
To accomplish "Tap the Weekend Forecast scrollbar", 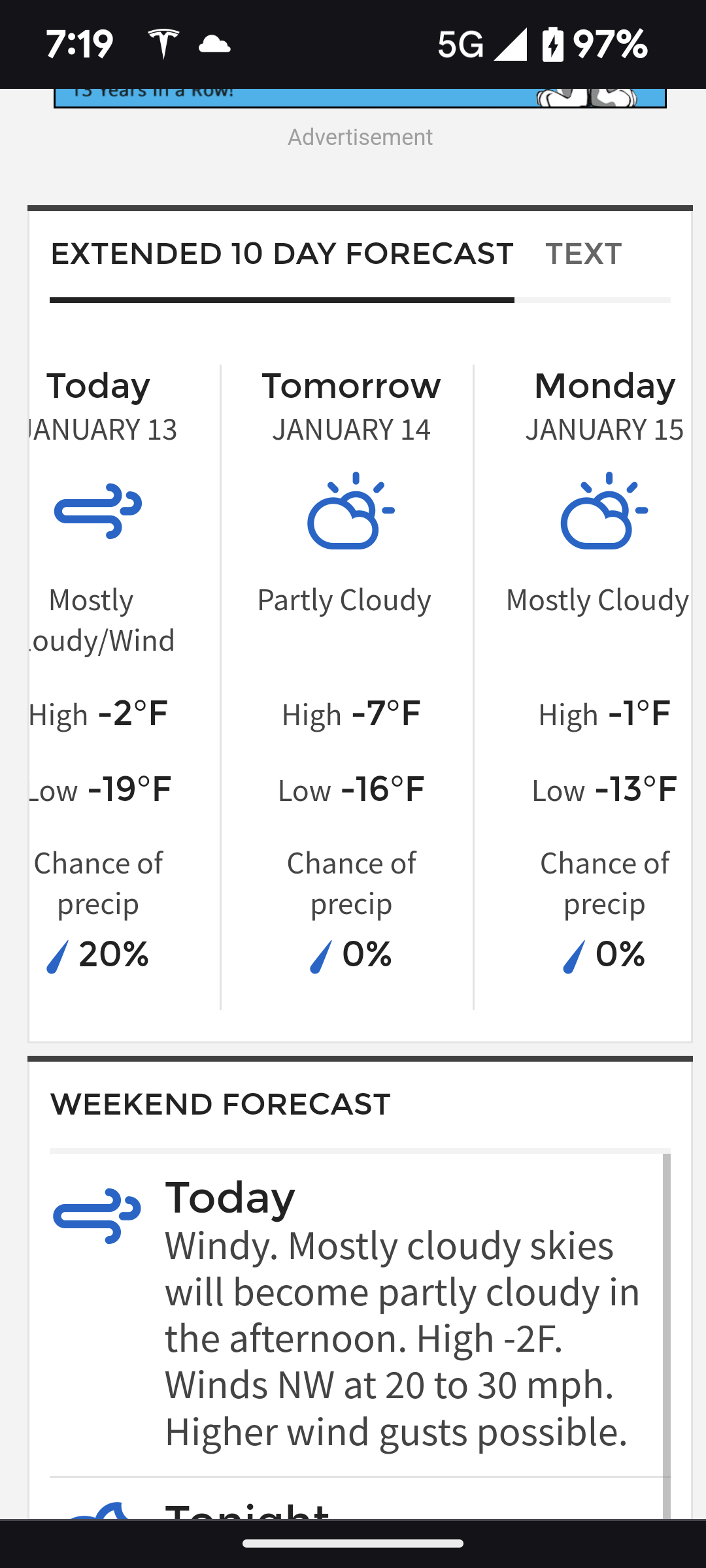I will click(666, 1333).
